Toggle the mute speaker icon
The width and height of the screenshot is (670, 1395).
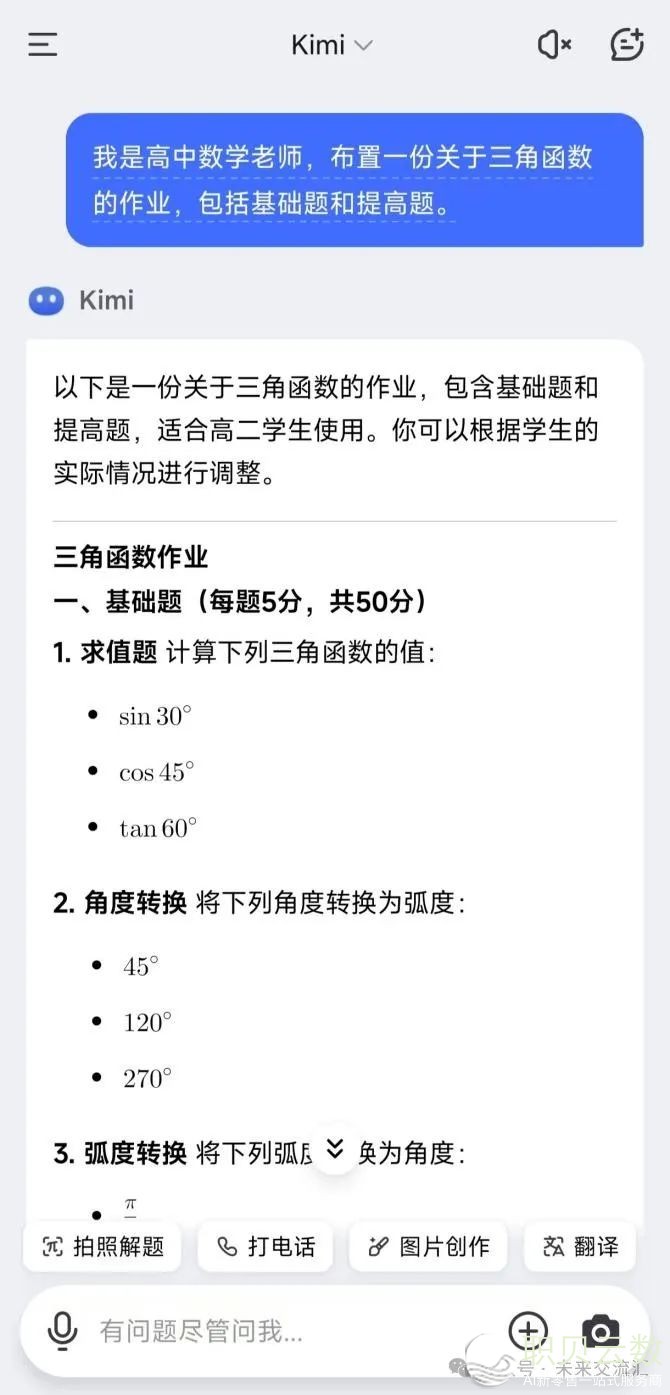554,45
